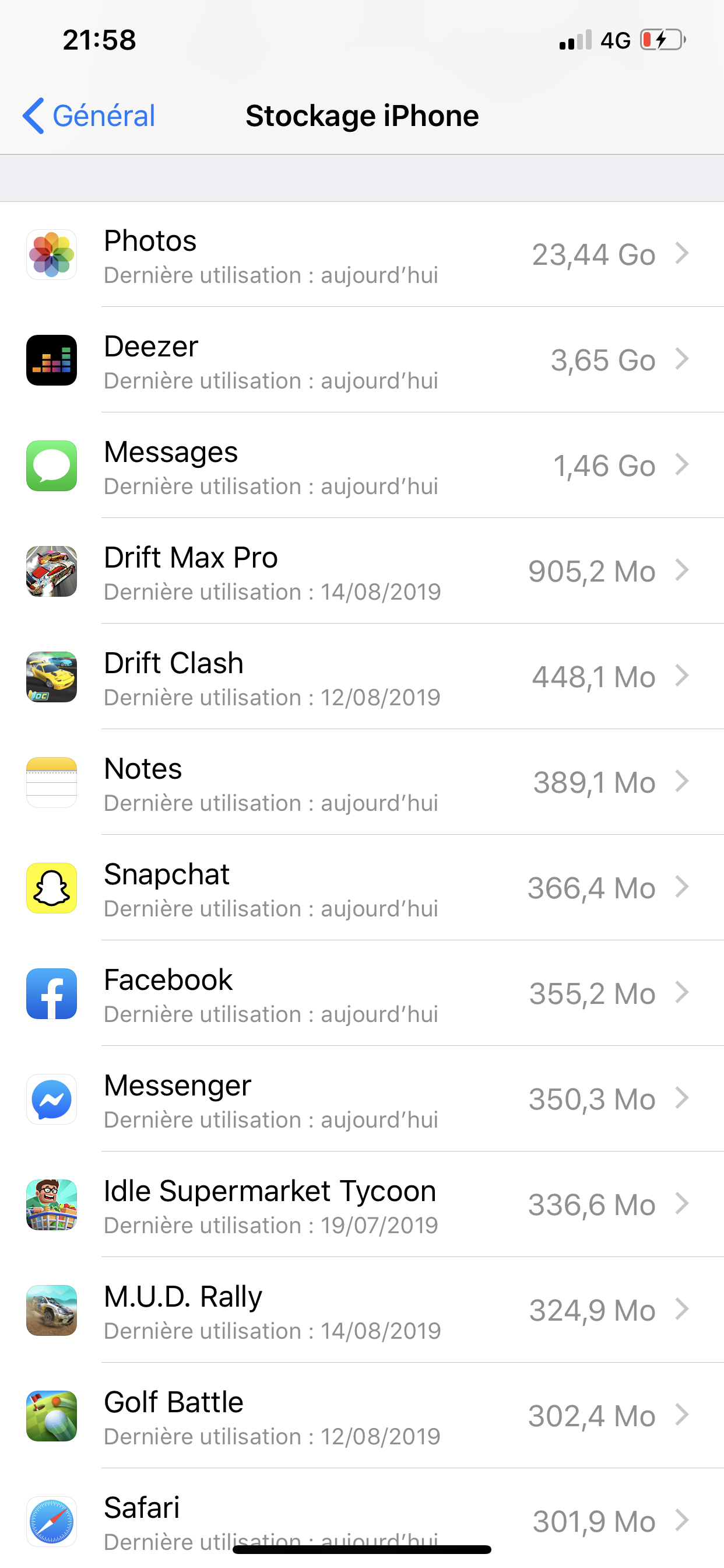
Task: Open the Safari storage row
Action: (362, 1518)
